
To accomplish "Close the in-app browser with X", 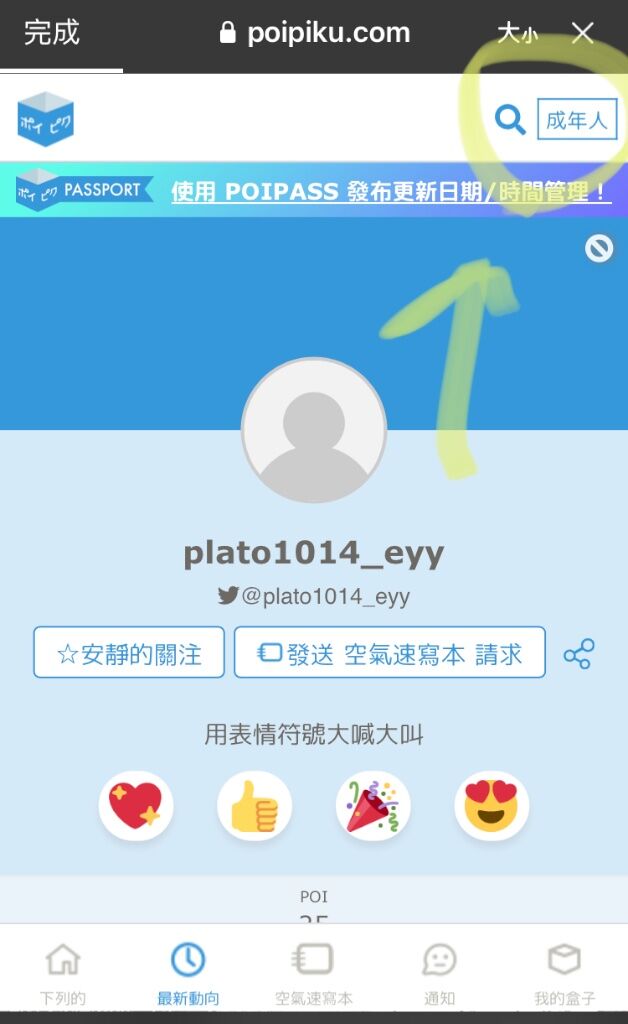I will click(x=583, y=33).
